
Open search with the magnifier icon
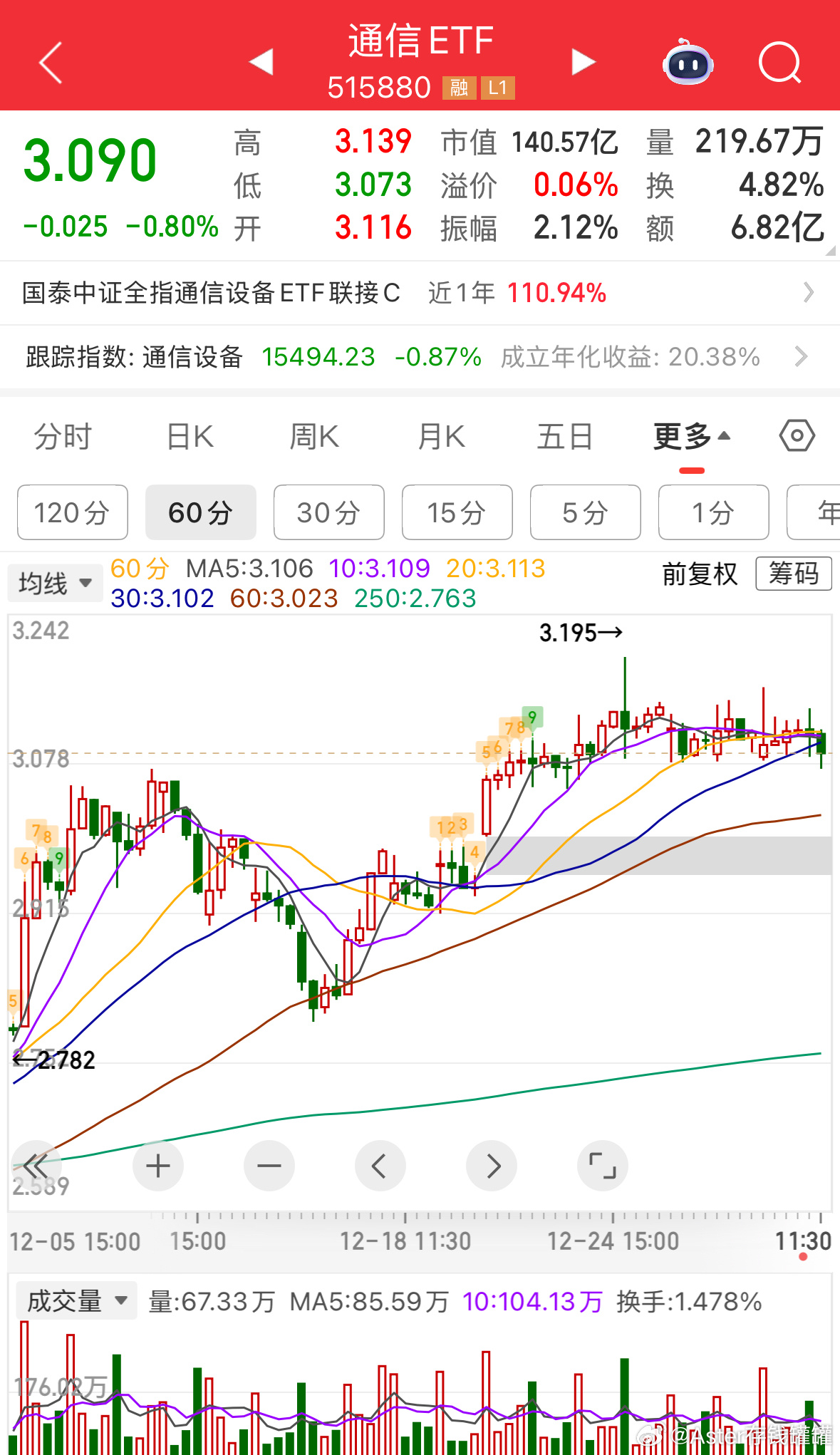779,63
